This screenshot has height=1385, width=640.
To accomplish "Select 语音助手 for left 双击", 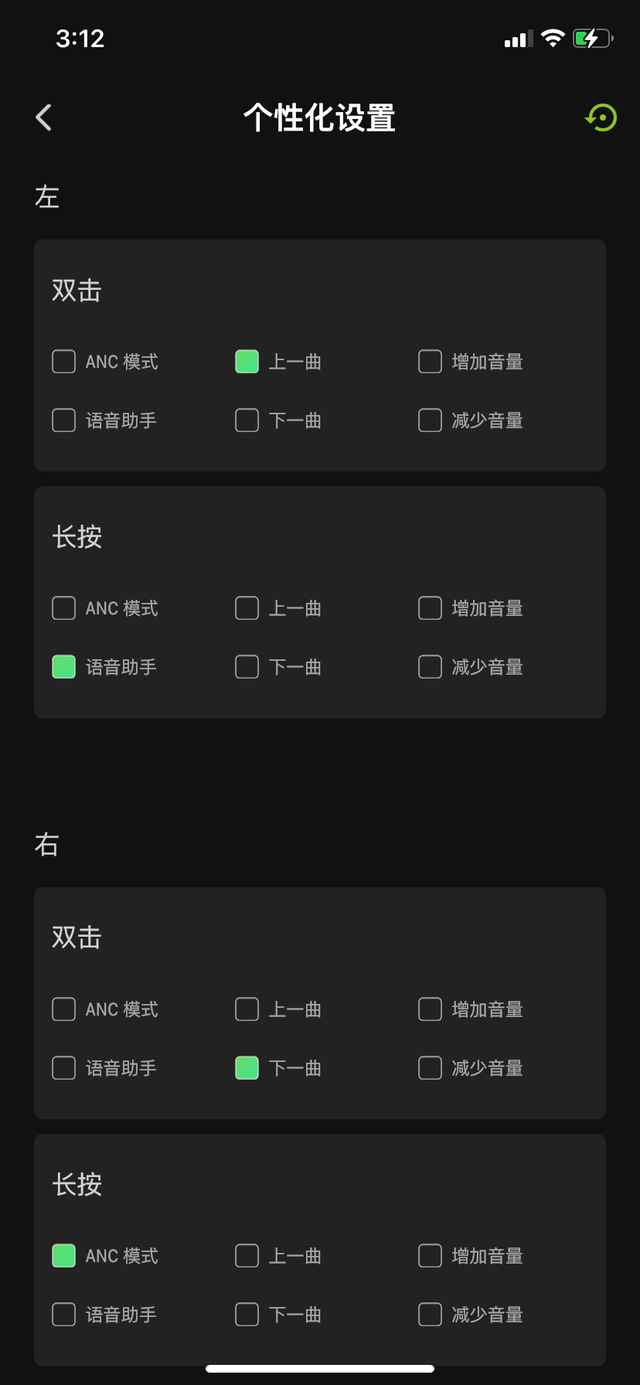I will [64, 420].
